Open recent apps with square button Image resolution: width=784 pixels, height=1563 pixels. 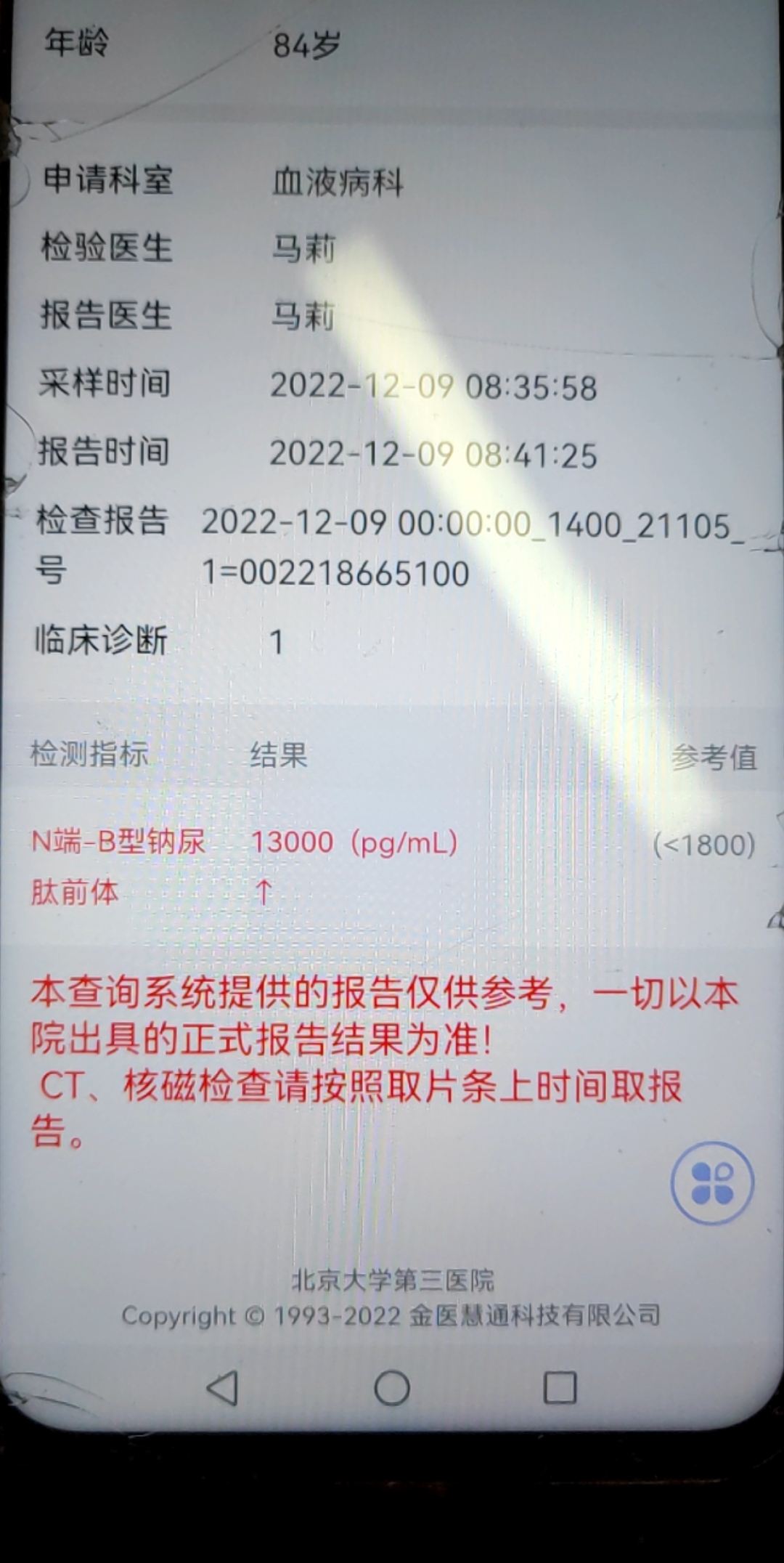click(560, 1388)
